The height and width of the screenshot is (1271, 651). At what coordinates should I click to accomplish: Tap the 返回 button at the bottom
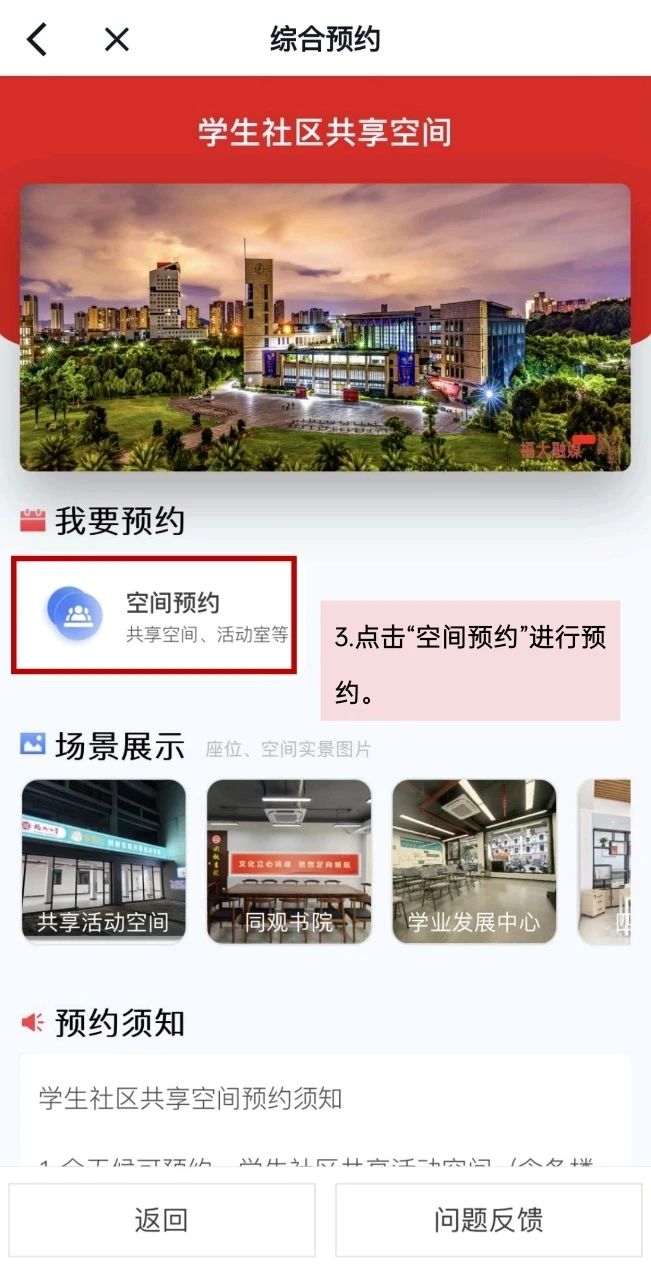point(162,1220)
